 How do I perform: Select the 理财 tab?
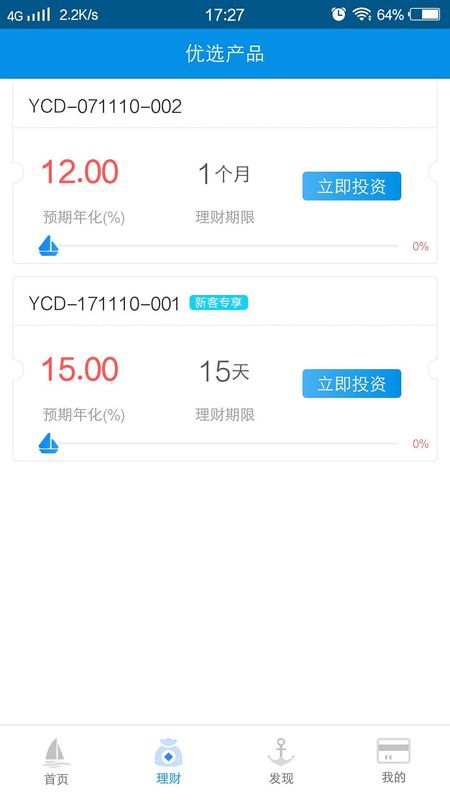pyautogui.click(x=168, y=761)
